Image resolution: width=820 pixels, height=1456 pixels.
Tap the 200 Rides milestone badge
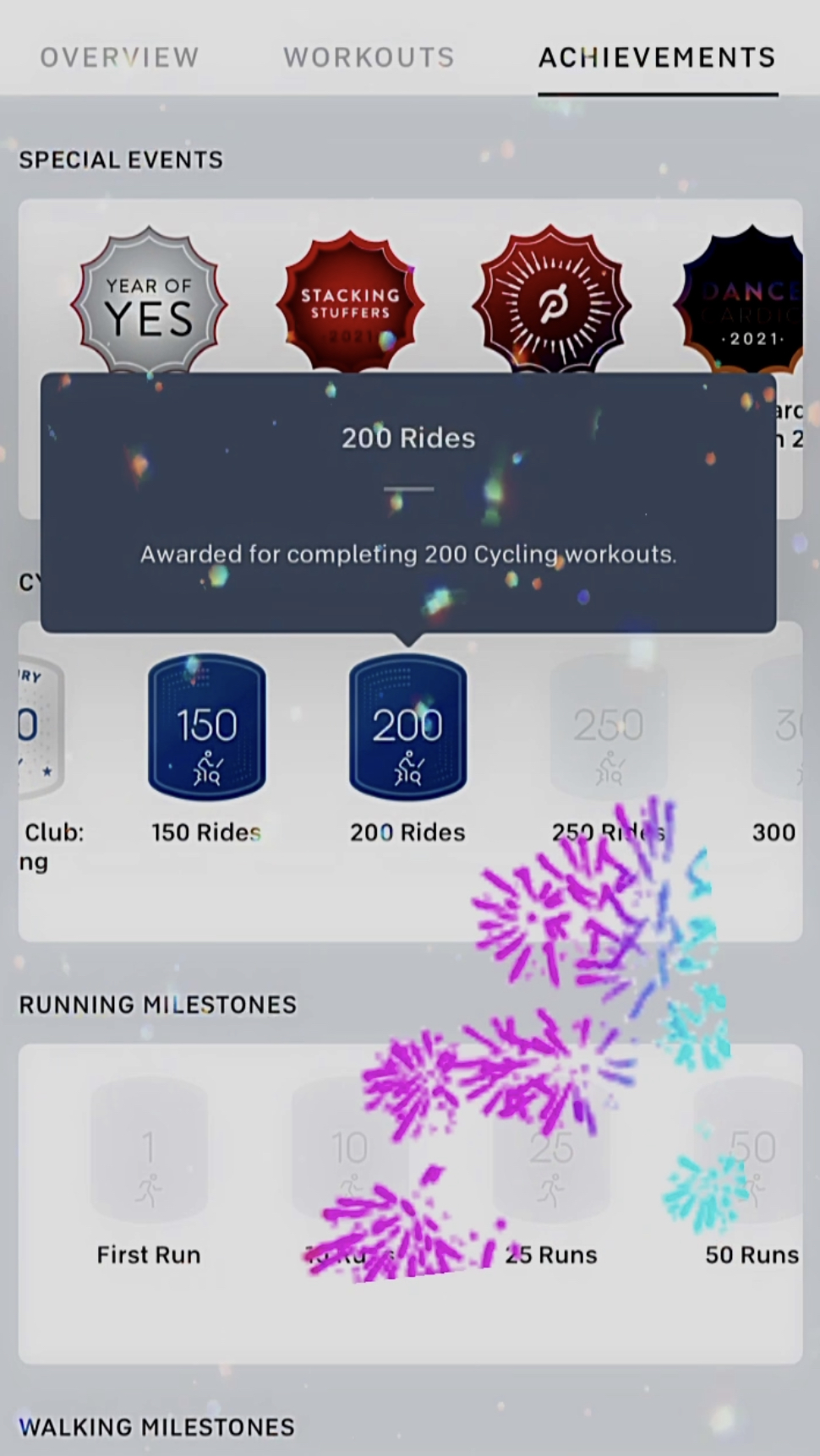point(408,727)
